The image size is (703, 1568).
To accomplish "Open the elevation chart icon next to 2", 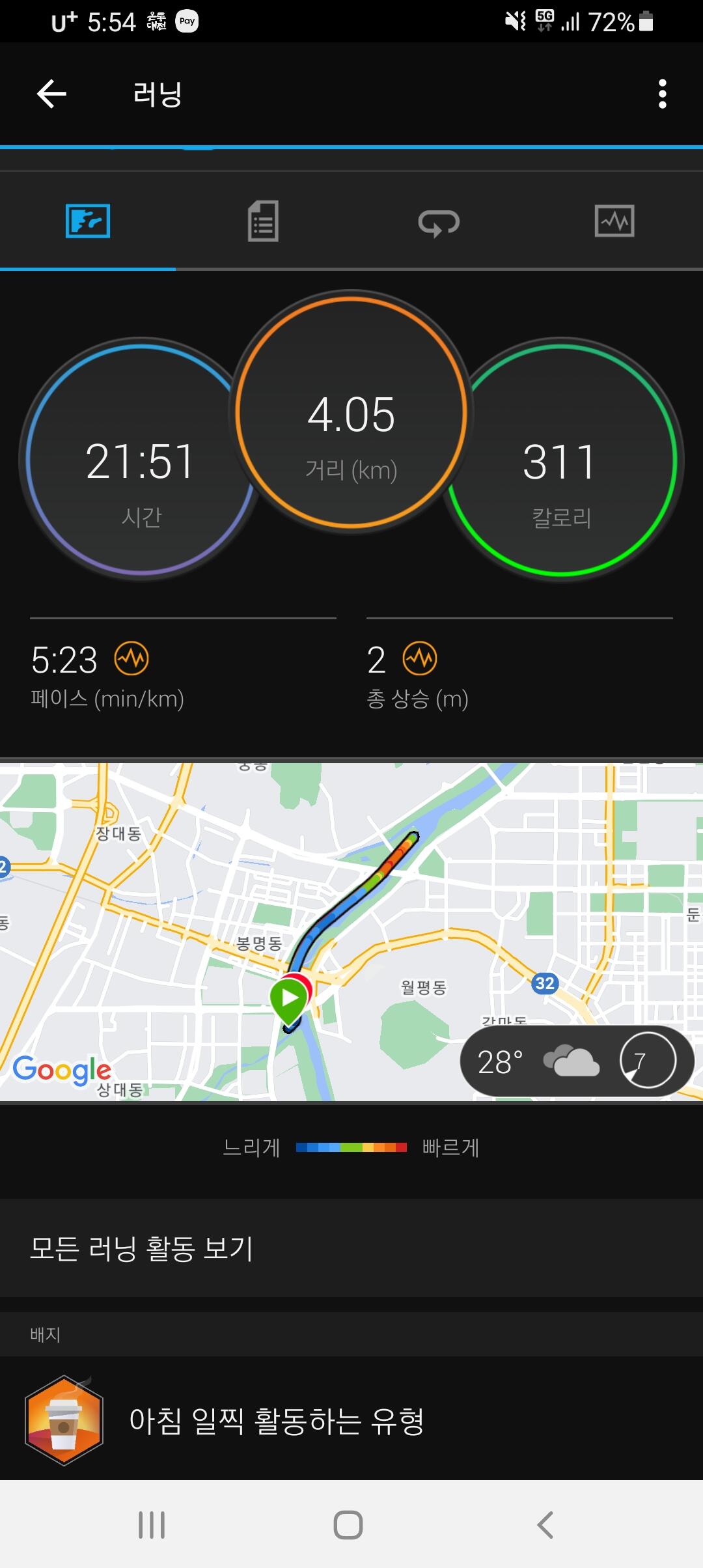I will click(420, 658).
